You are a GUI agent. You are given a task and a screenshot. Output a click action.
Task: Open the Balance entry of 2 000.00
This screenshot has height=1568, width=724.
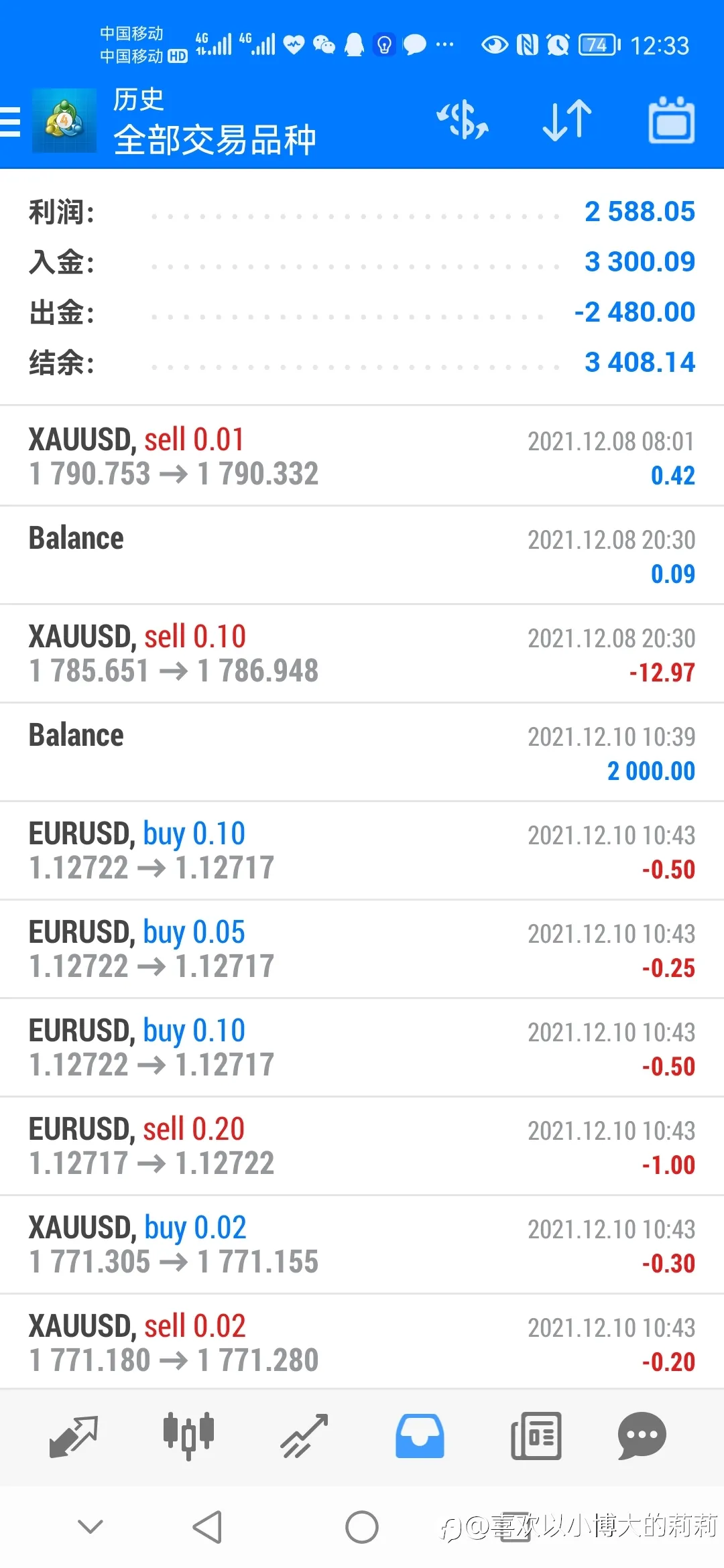(x=362, y=752)
